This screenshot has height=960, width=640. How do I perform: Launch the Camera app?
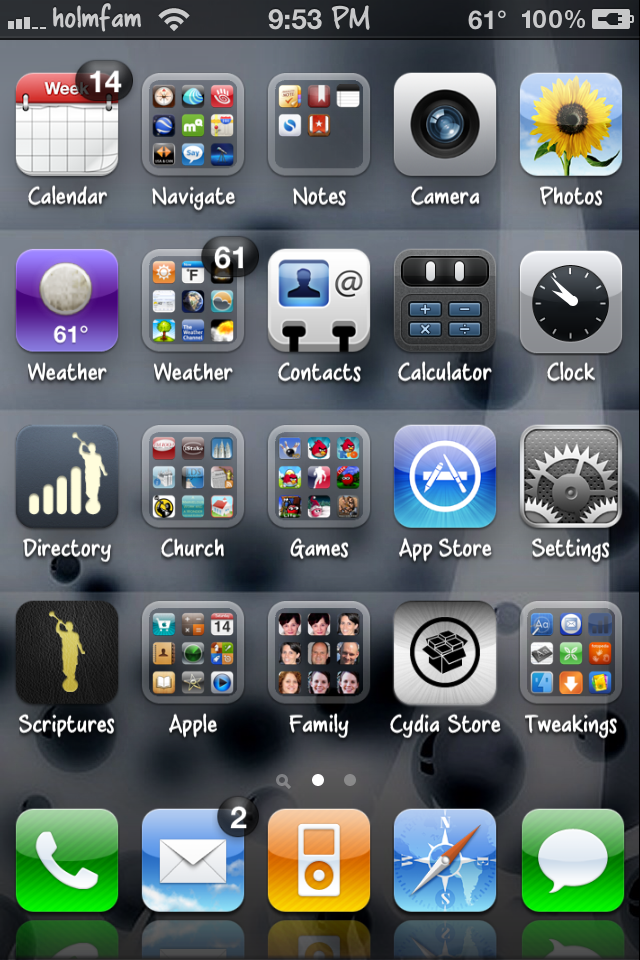click(445, 125)
